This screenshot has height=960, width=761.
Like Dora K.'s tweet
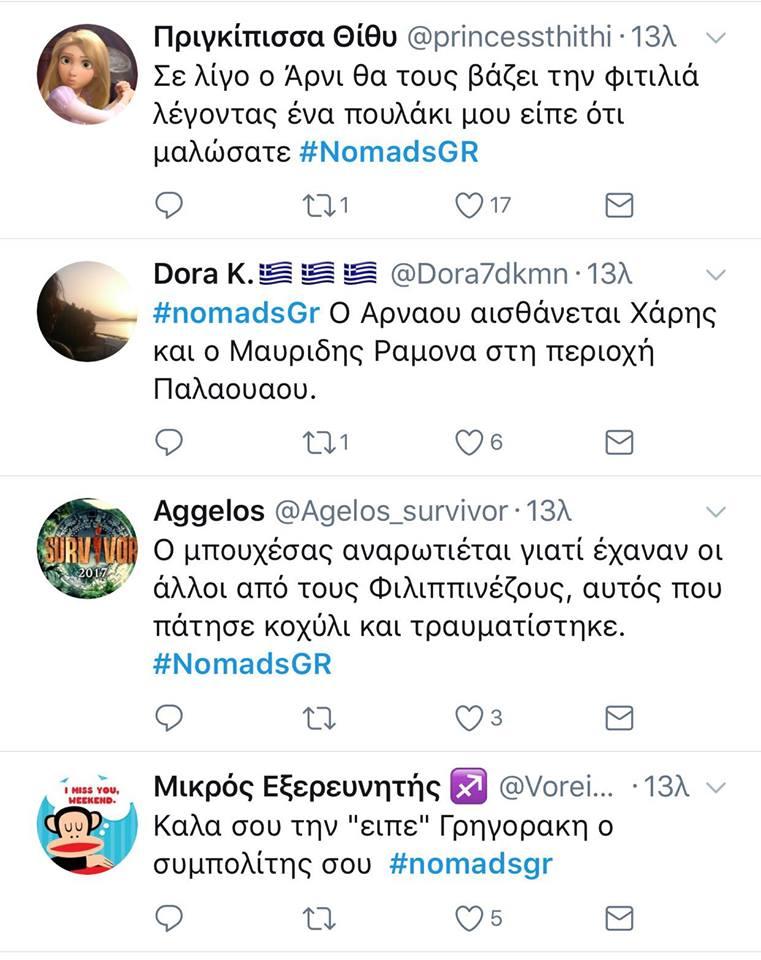[468, 442]
